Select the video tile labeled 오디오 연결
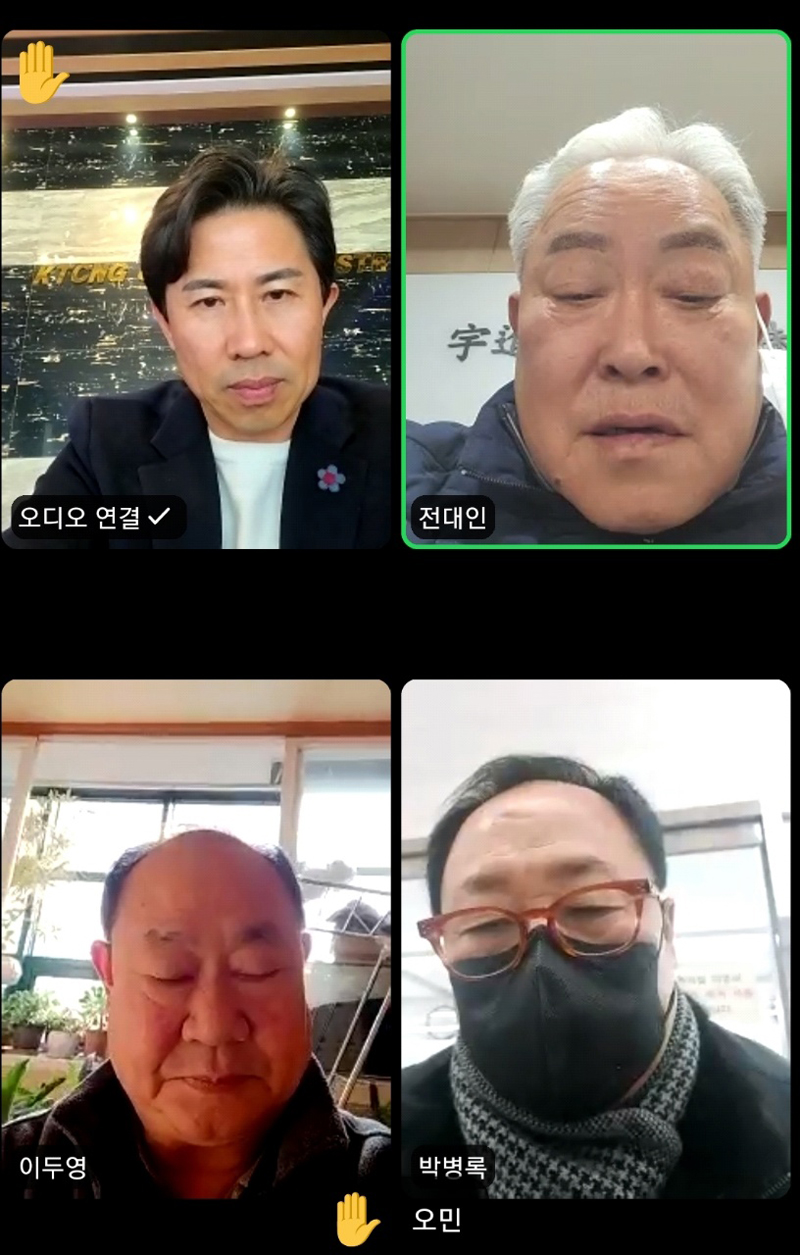Image resolution: width=800 pixels, height=1255 pixels. (196, 289)
